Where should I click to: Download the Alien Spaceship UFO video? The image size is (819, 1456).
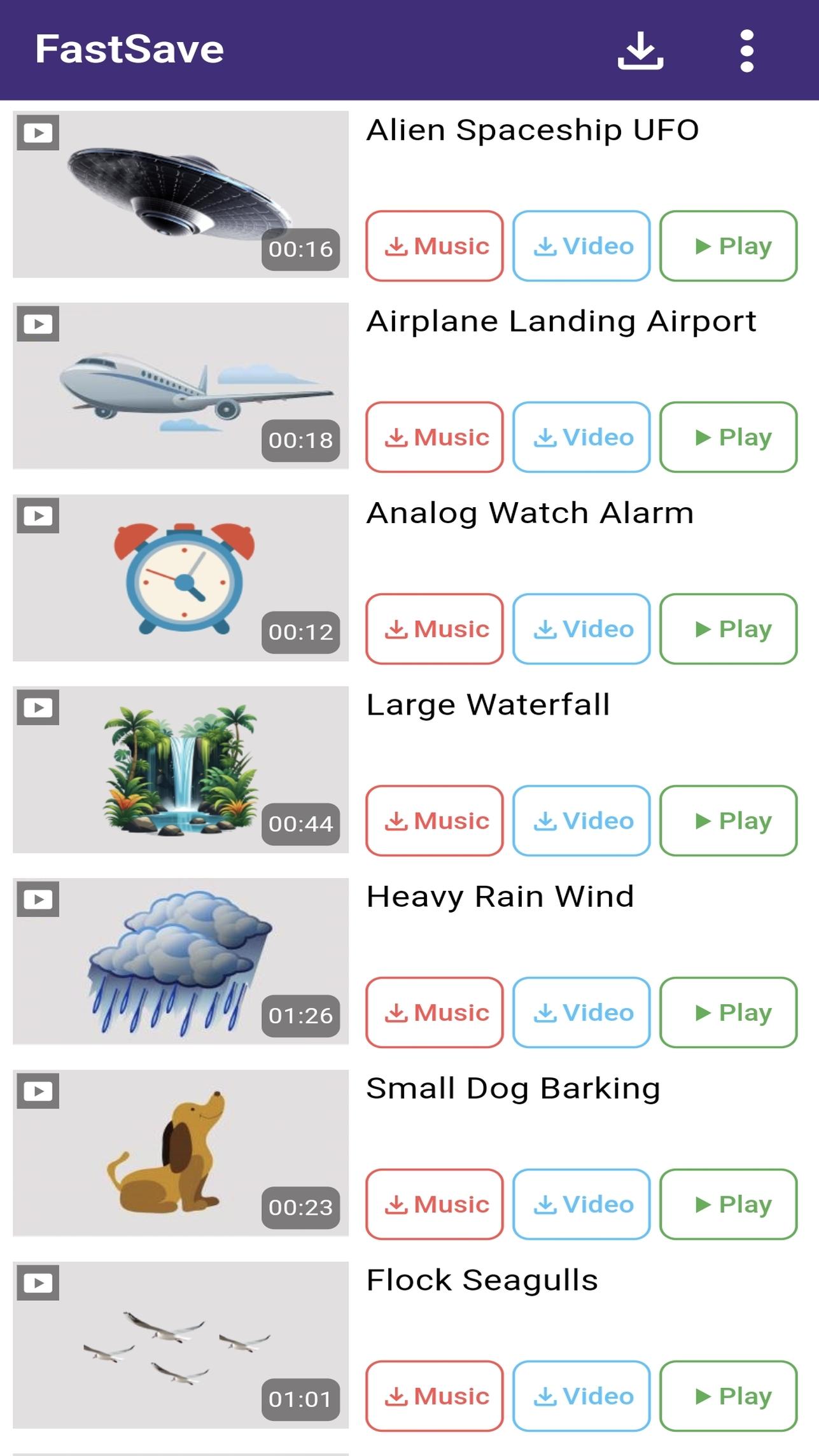582,246
